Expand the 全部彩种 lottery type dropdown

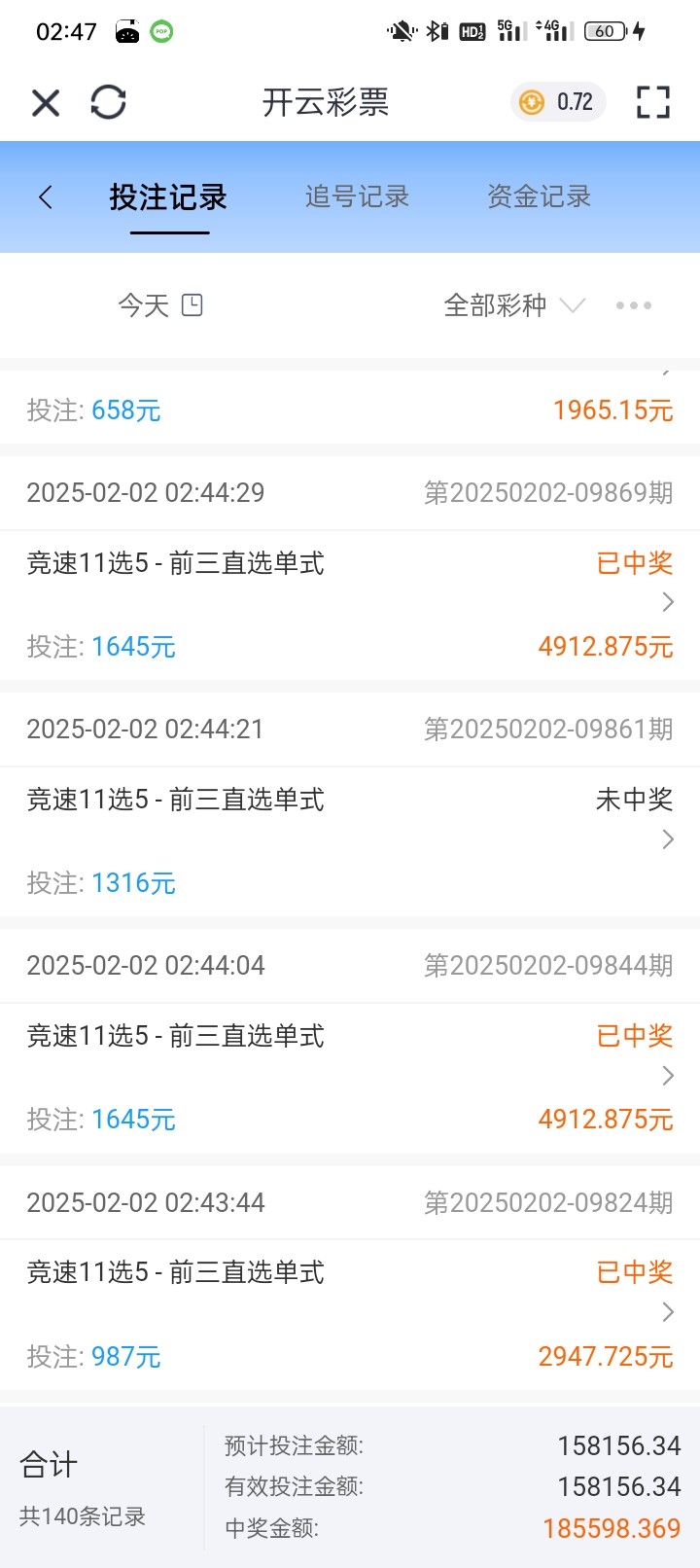coord(513,305)
